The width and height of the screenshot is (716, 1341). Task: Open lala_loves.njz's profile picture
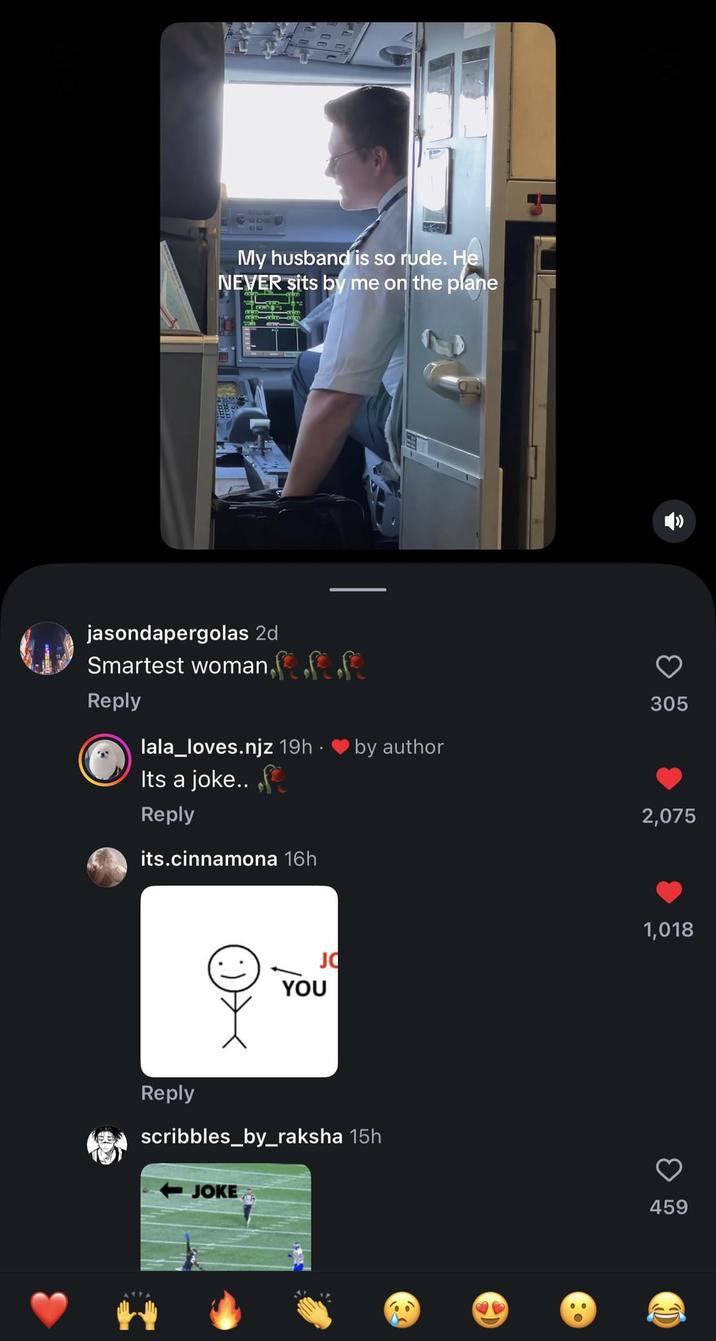click(106, 761)
